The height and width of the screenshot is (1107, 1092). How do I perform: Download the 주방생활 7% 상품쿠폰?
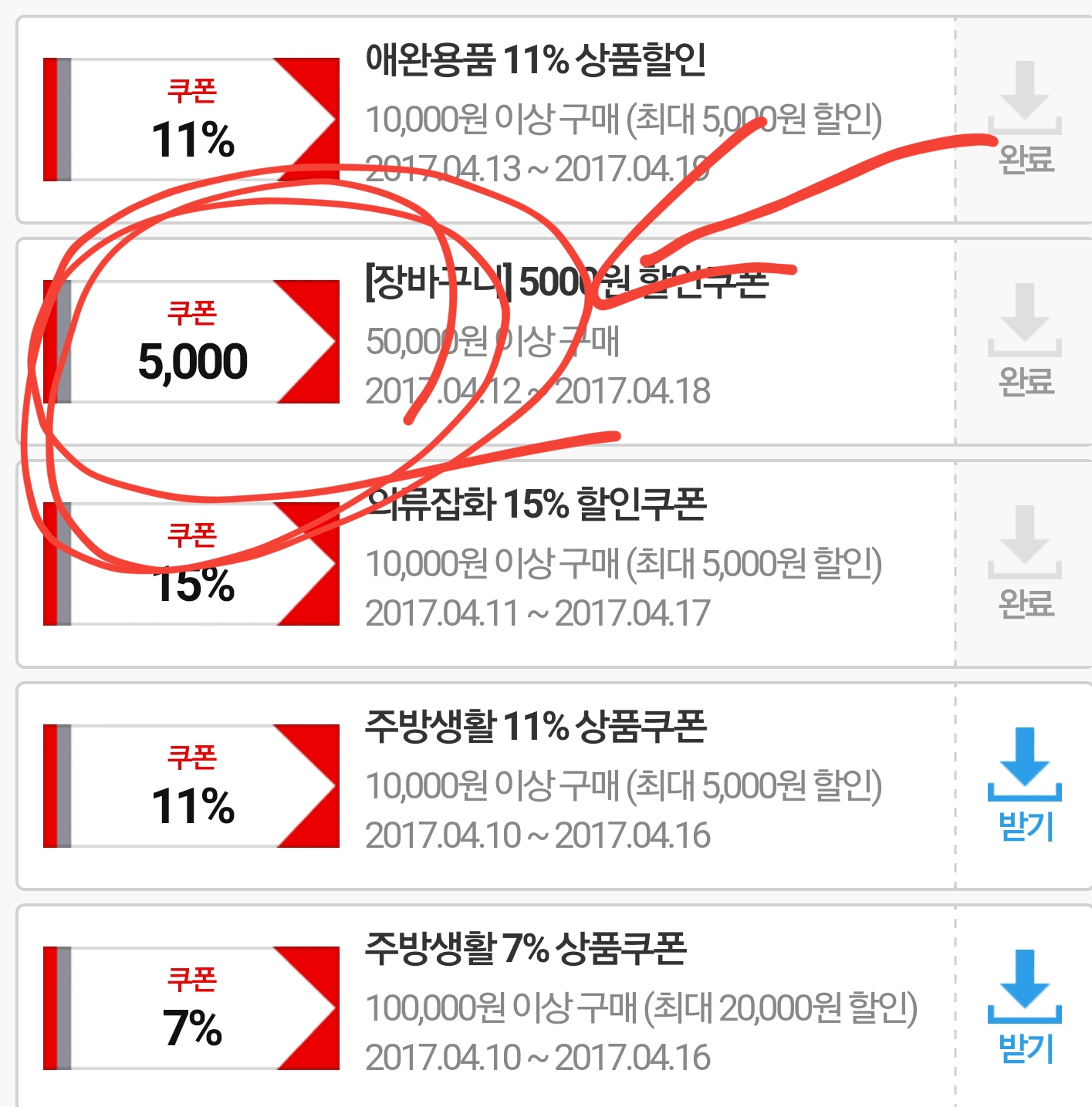click(1024, 1007)
